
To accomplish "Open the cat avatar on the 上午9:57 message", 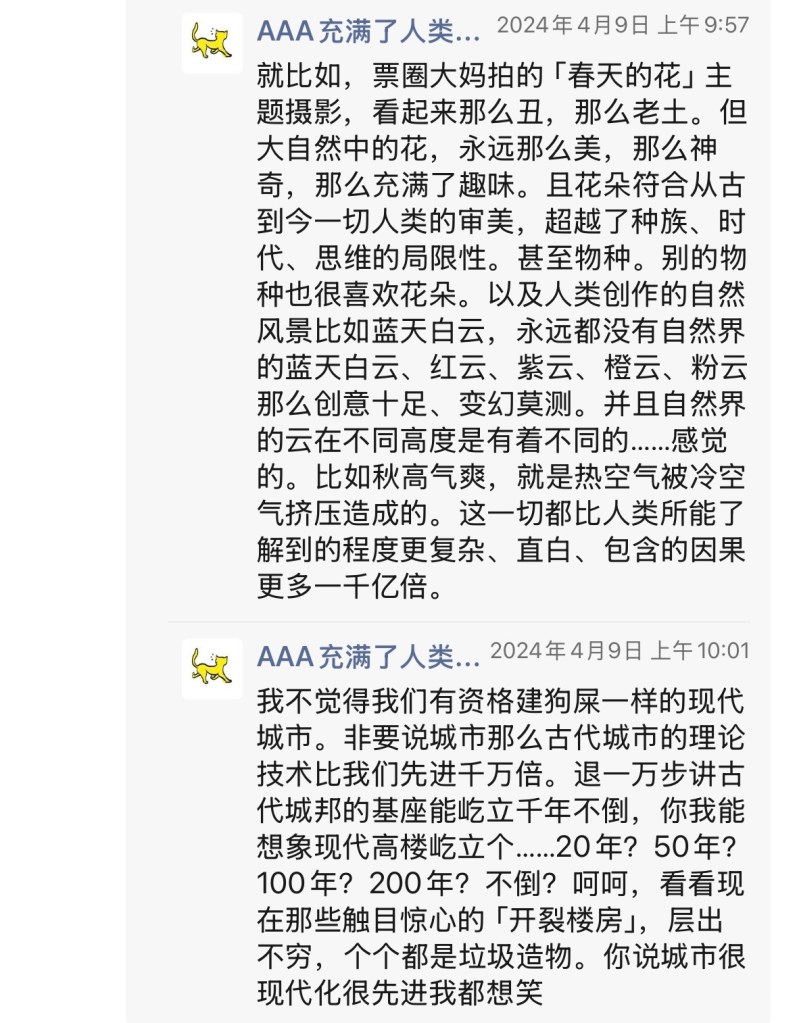I will pos(212,43).
